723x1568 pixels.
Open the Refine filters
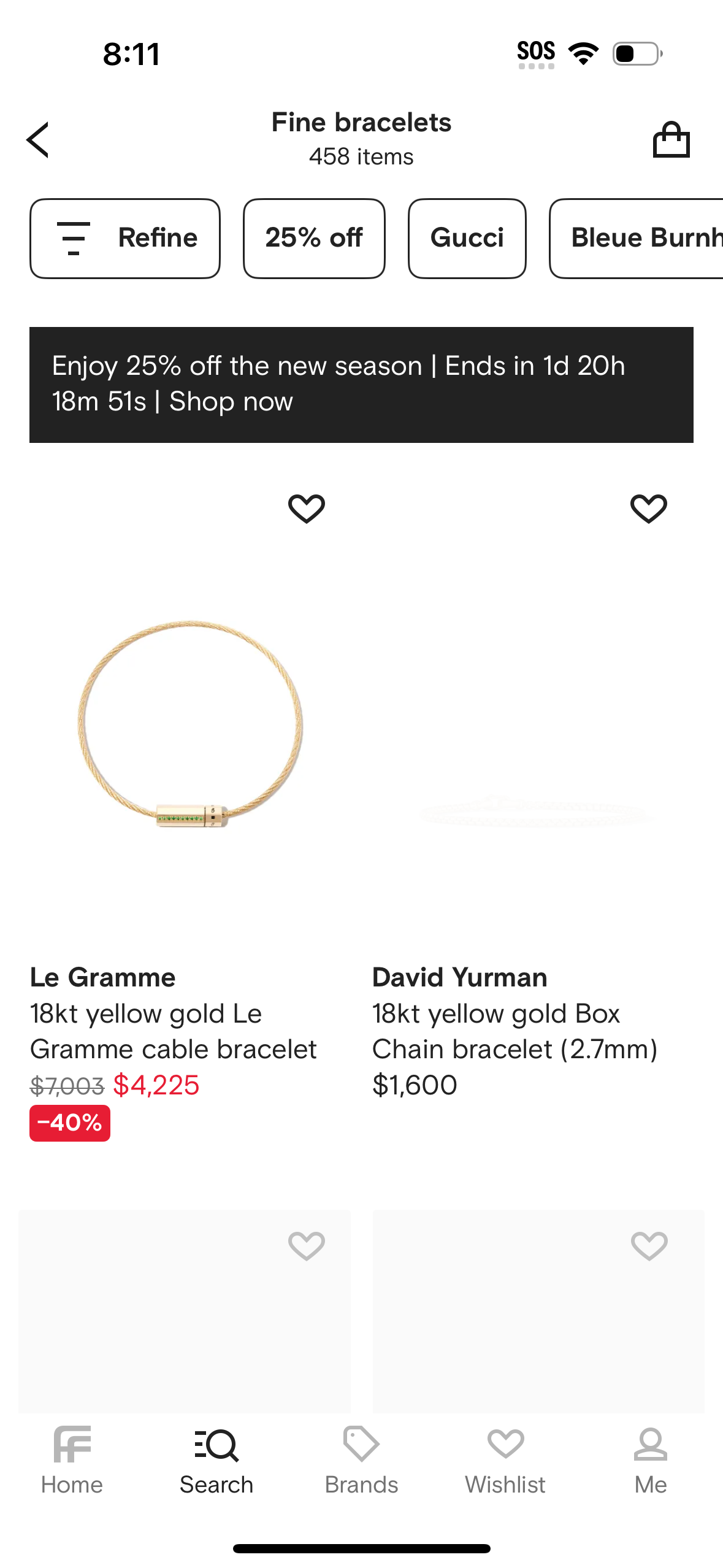(125, 238)
